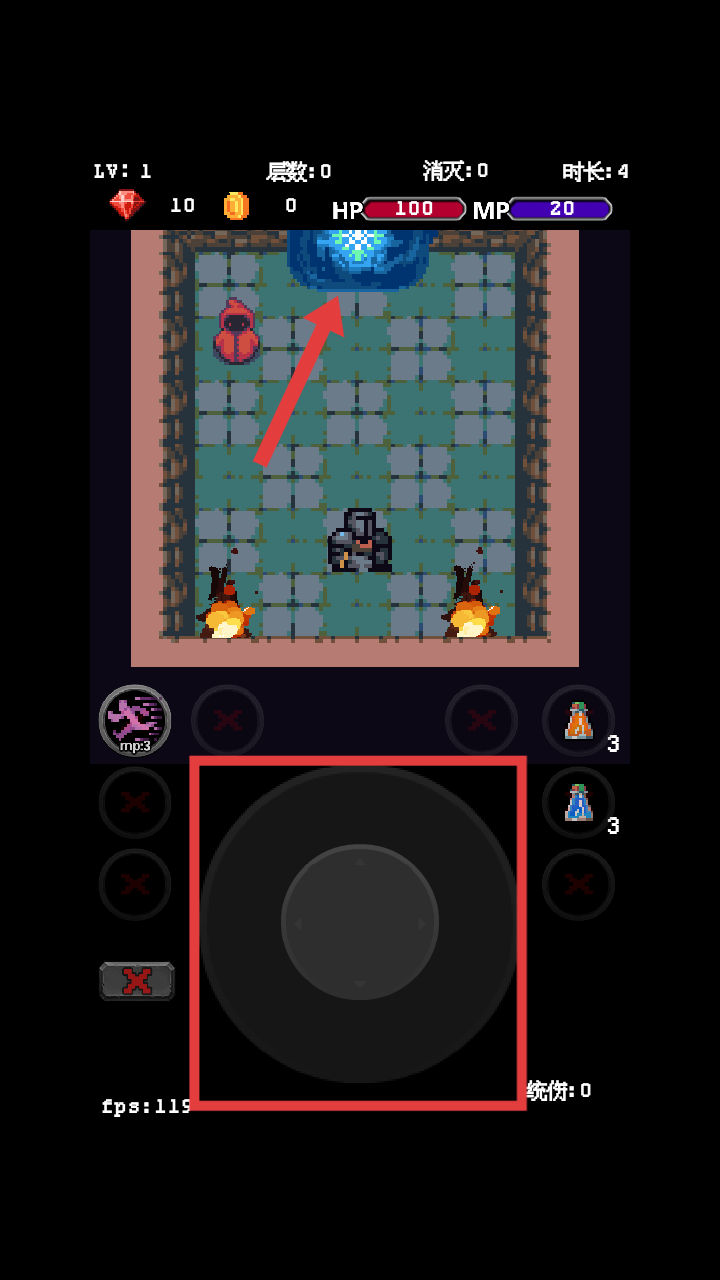This screenshot has height=1280, width=720.
Task: Tap the virtual joystick knob
Action: click(x=360, y=922)
